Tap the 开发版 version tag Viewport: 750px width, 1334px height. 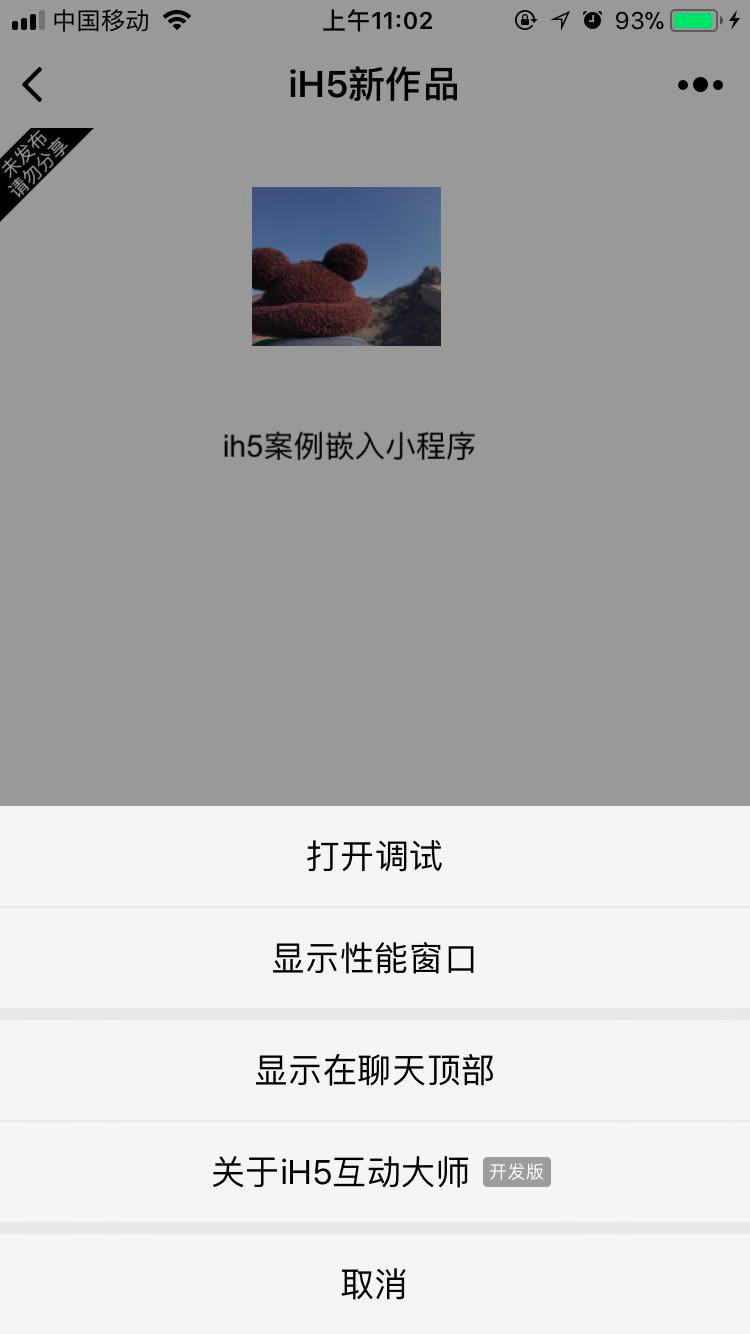click(517, 1172)
